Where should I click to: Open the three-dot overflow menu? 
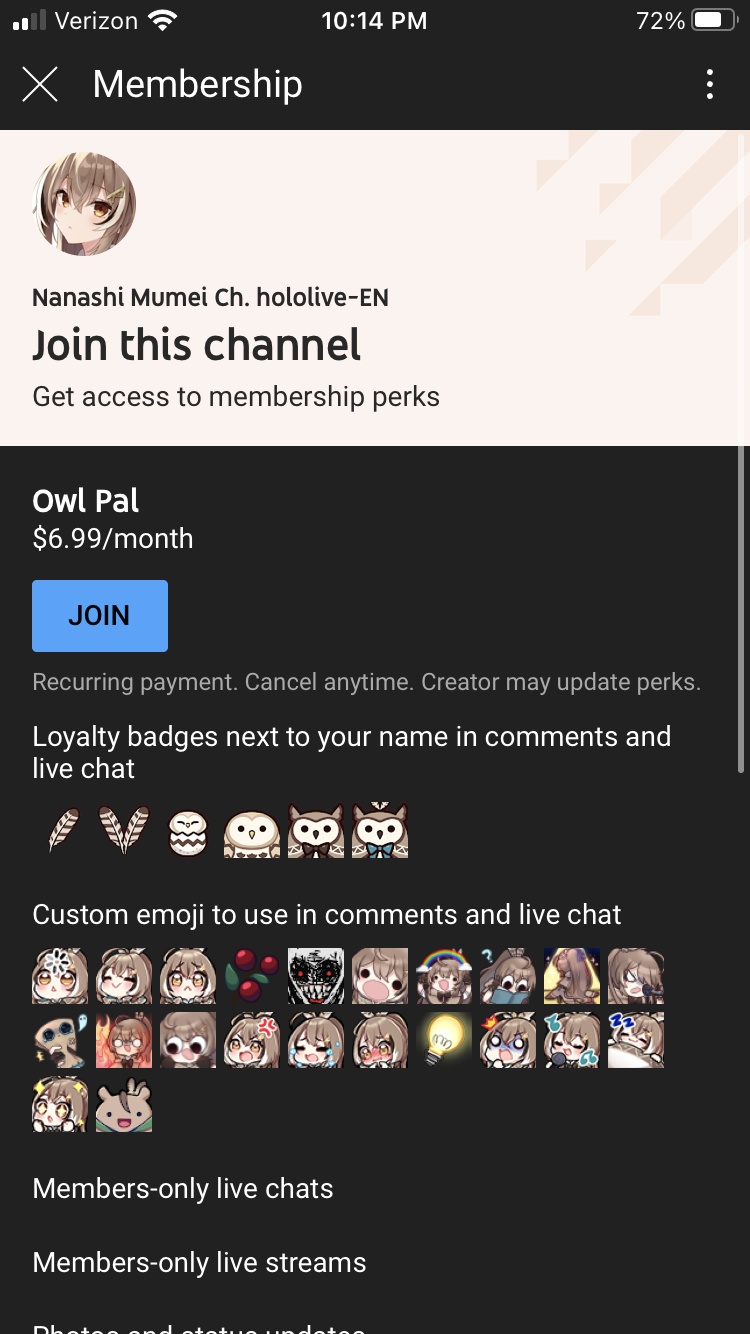point(709,85)
